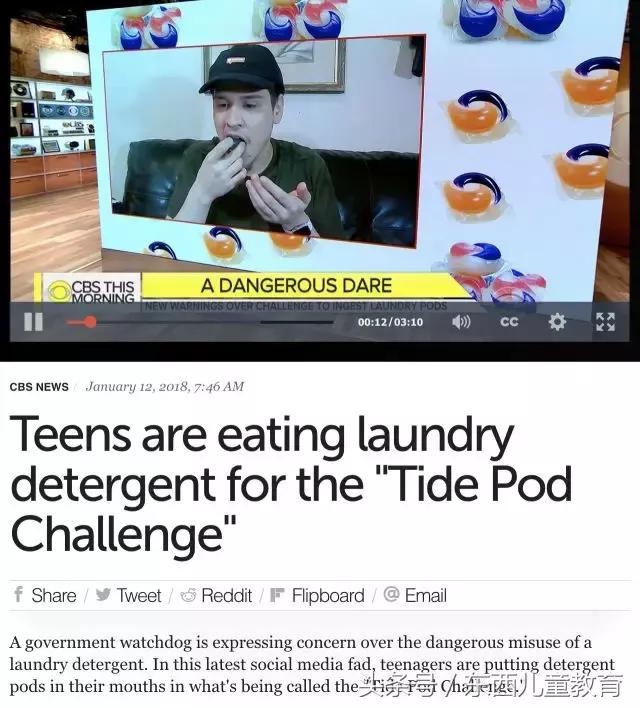Pause the video playback
The image size is (640, 708).
(x=33, y=322)
